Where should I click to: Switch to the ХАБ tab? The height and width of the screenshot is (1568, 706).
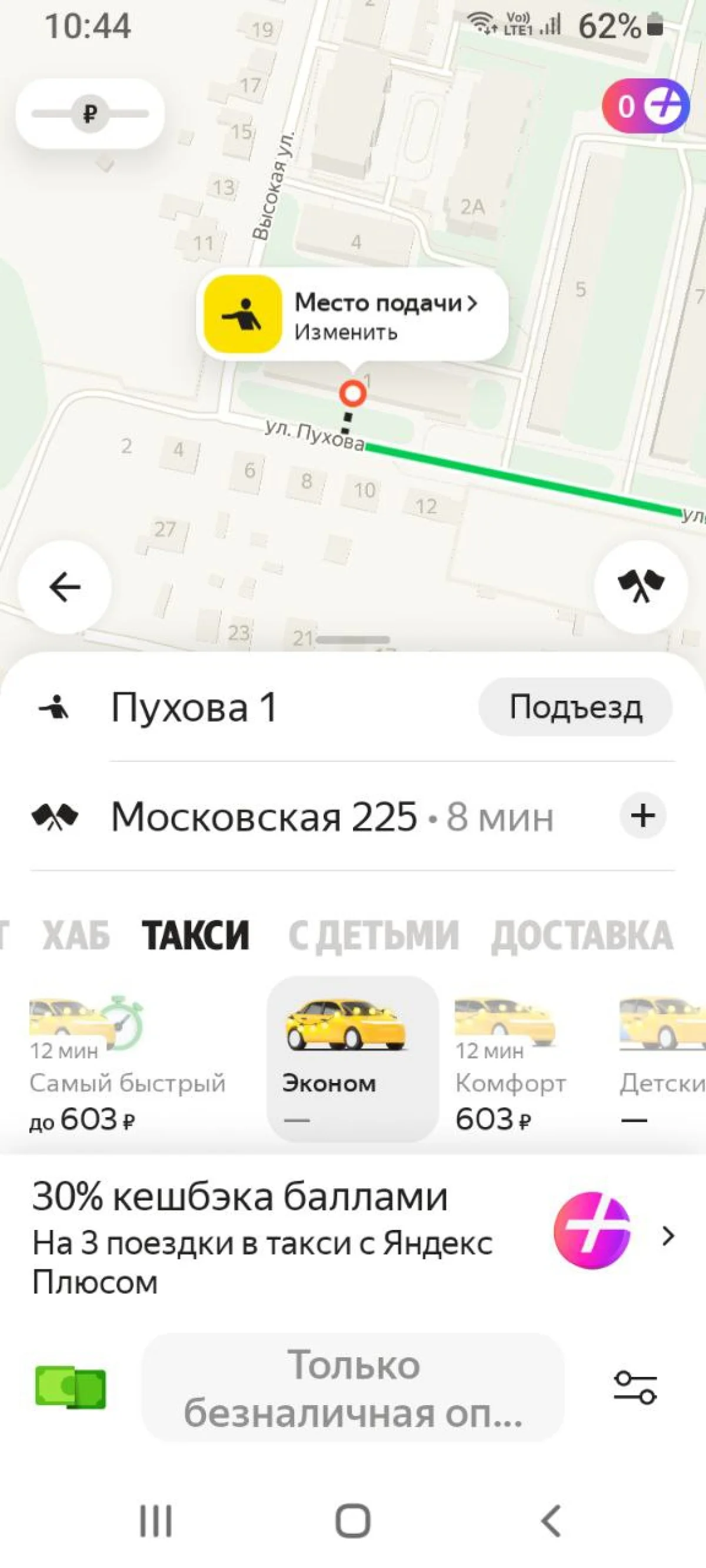pyautogui.click(x=76, y=935)
